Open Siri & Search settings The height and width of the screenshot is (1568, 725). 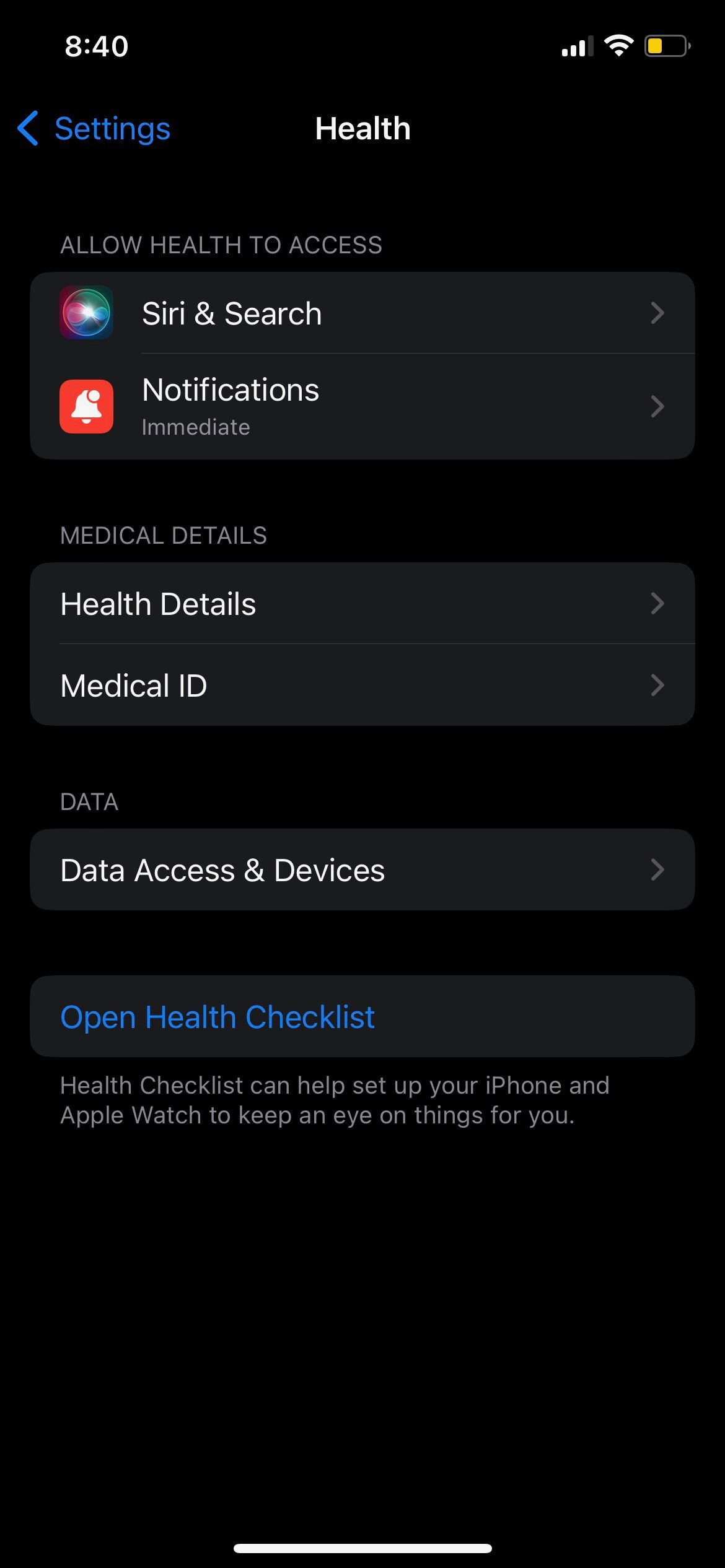pyautogui.click(x=362, y=313)
